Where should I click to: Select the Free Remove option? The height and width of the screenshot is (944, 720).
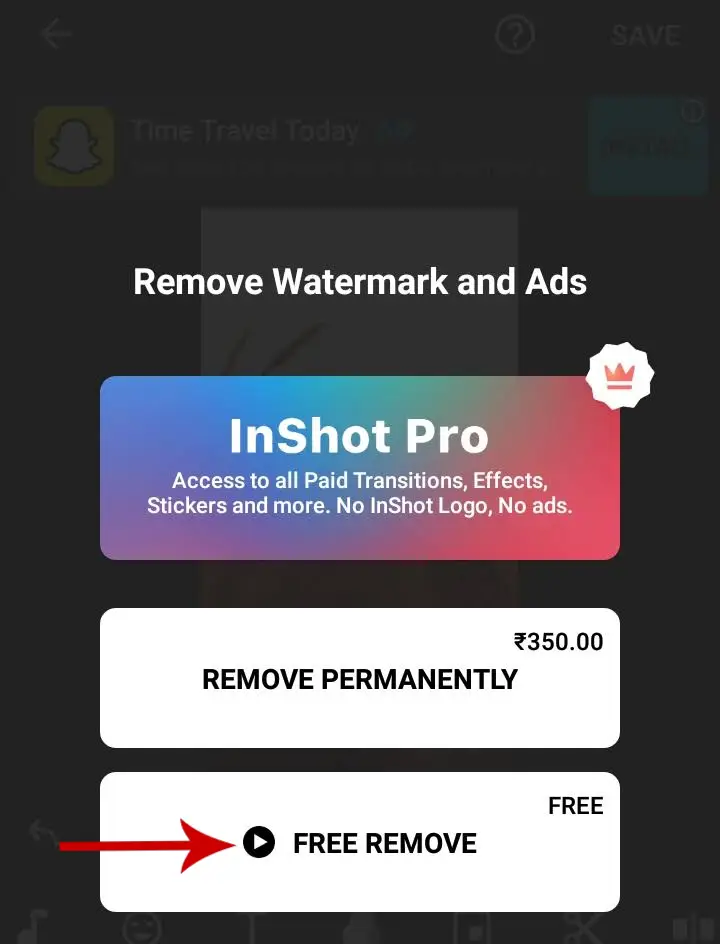[x=360, y=842]
